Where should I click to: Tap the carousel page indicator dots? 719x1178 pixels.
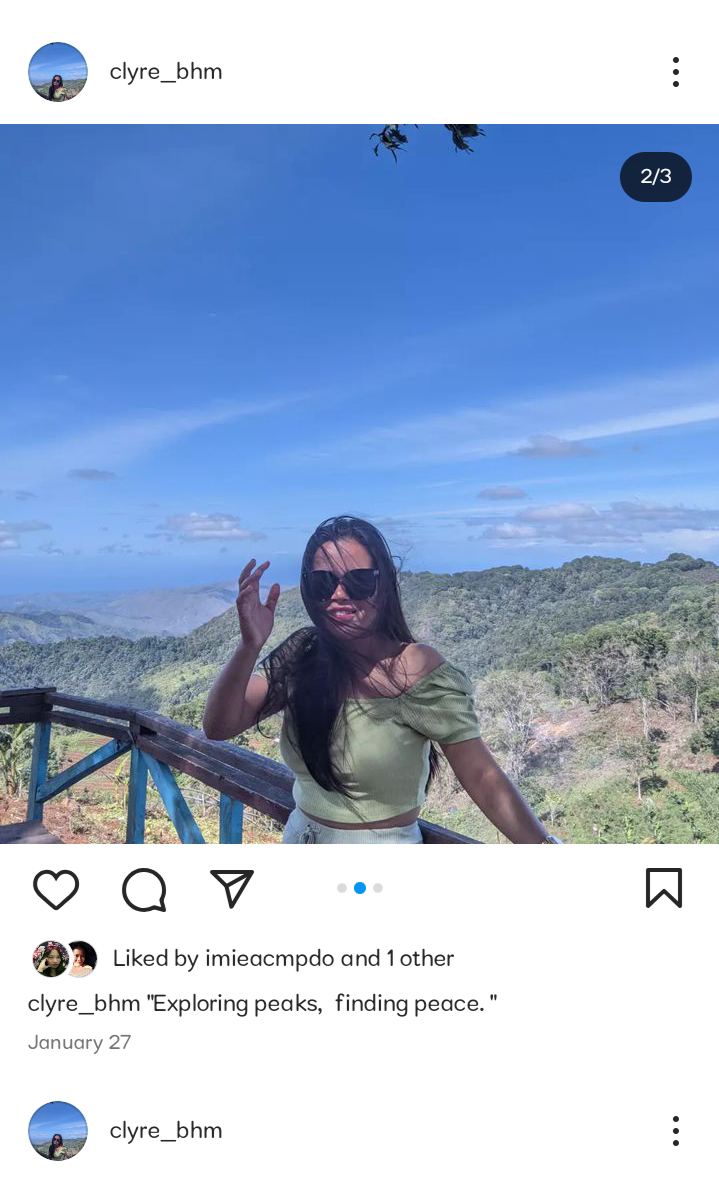(x=360, y=888)
